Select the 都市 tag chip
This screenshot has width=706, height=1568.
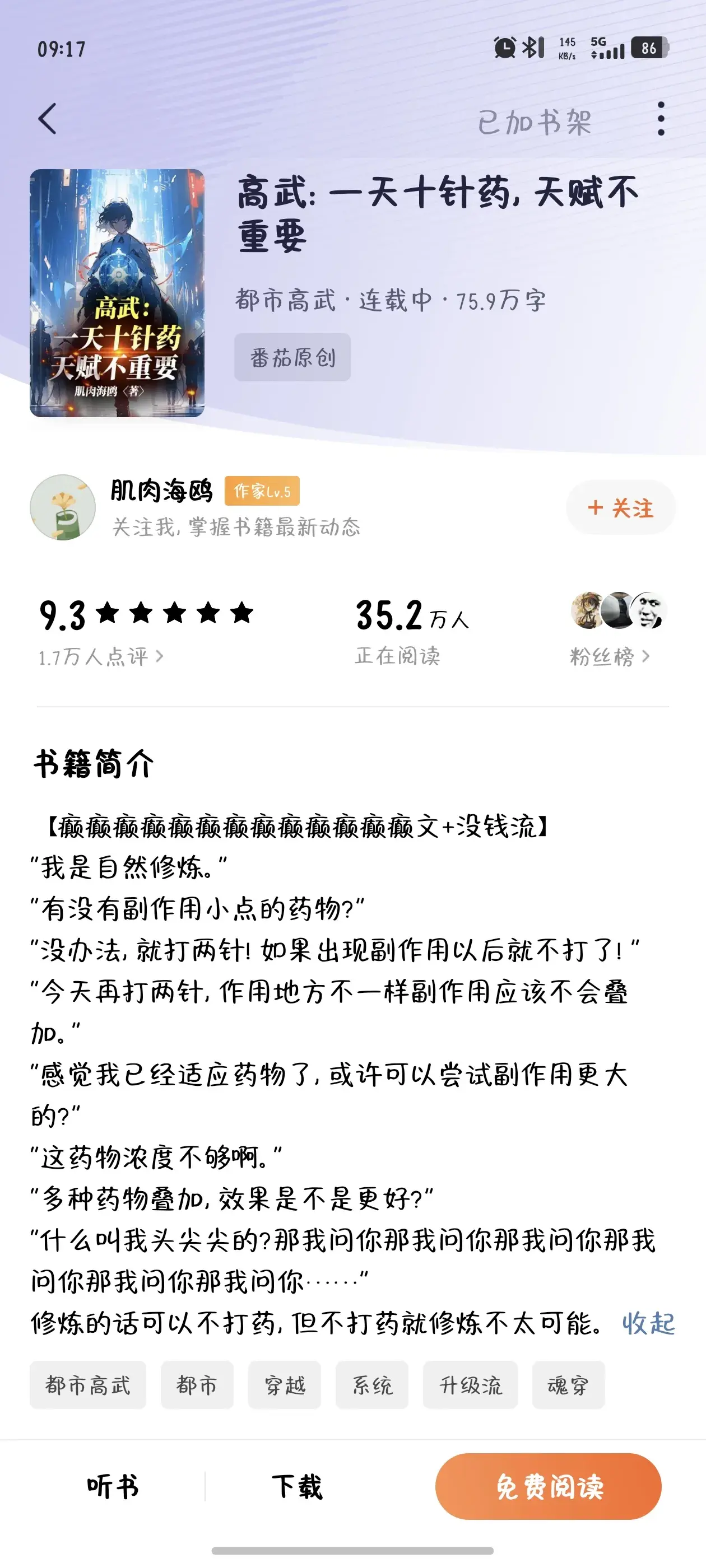pyautogui.click(x=197, y=1385)
